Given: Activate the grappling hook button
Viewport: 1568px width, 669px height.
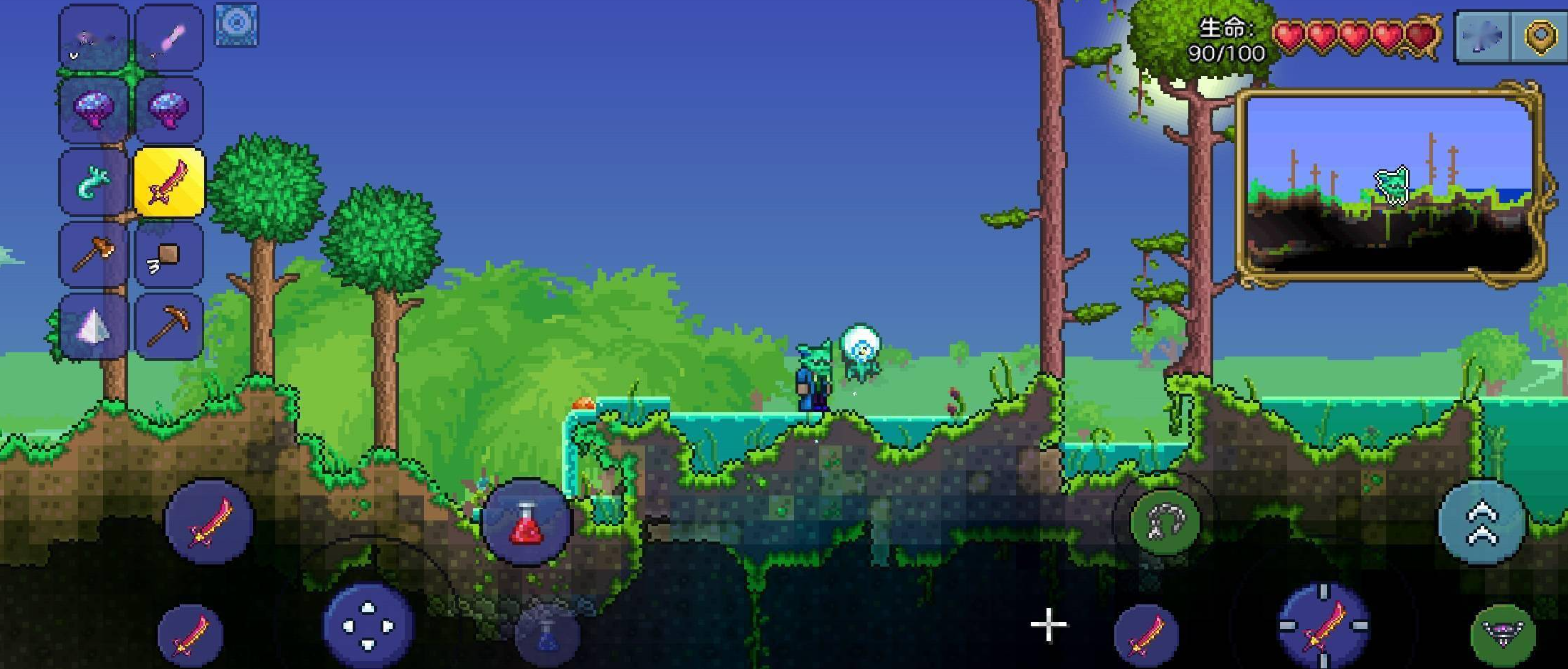Looking at the screenshot, I should [x=1164, y=522].
